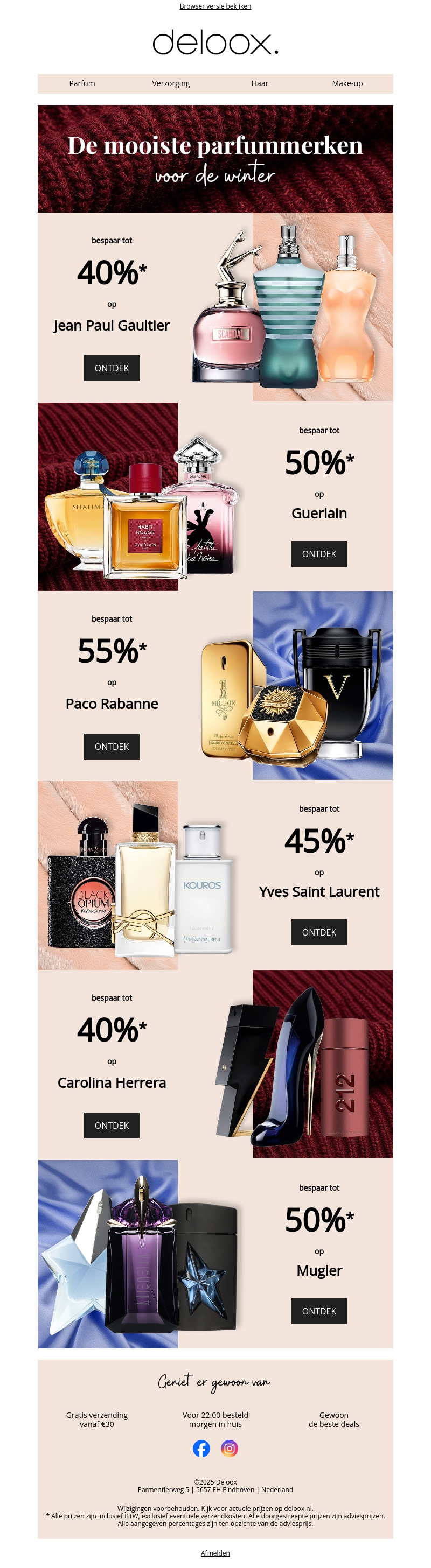This screenshot has width=431, height=1568.
Task: Switch to the Make-up category
Action: [347, 83]
